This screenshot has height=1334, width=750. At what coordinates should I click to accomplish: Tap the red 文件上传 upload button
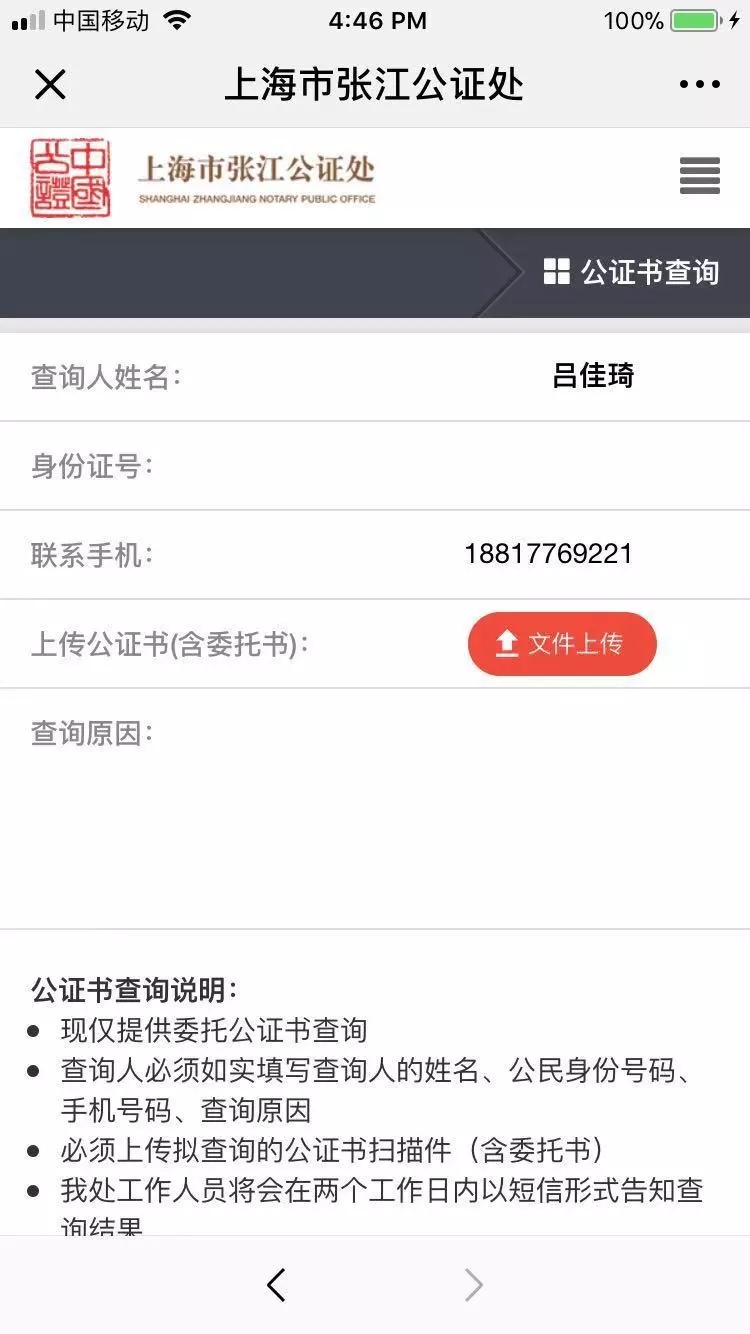562,644
